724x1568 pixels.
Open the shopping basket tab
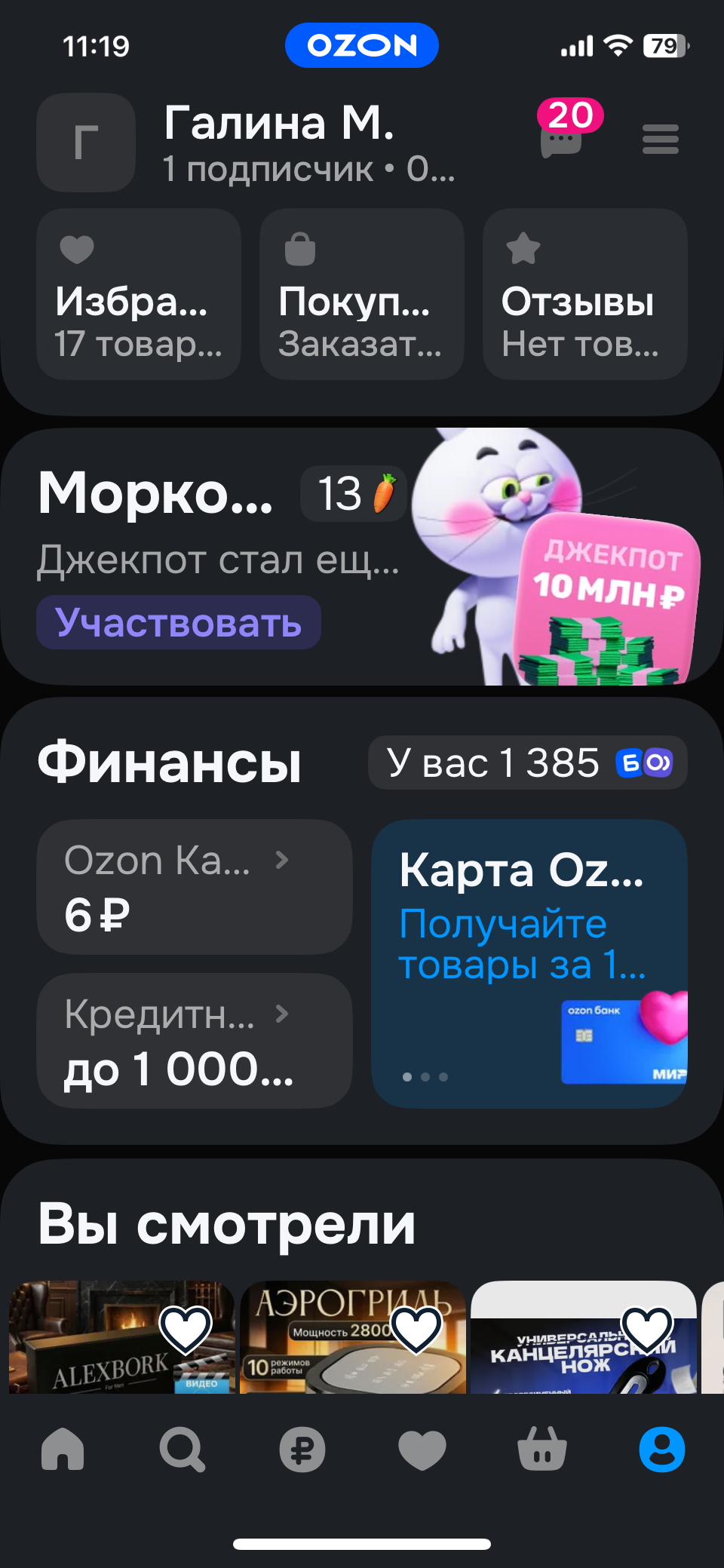point(542,1449)
